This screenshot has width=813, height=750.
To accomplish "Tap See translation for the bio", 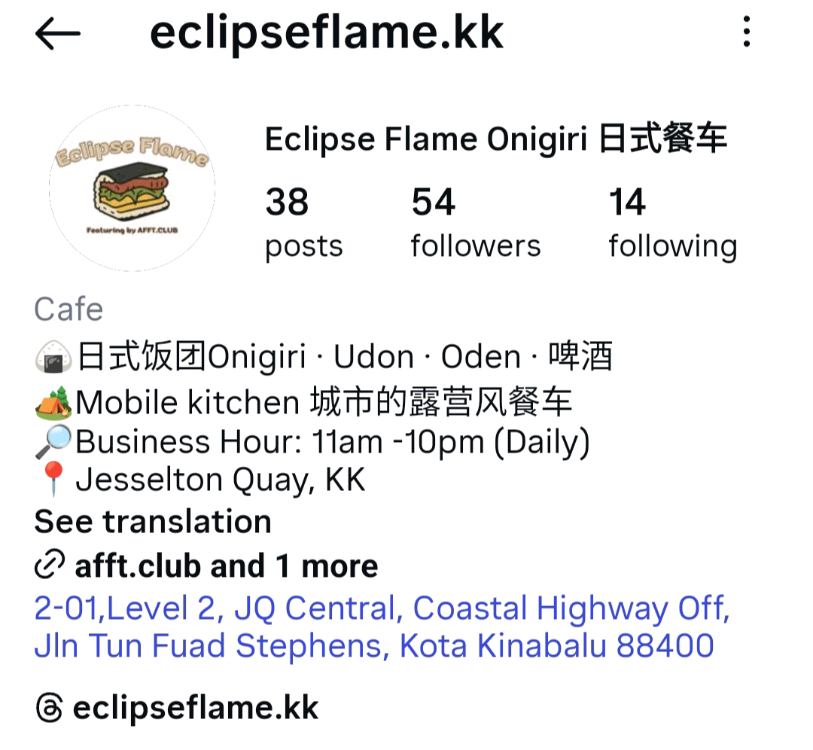I will coord(152,522).
